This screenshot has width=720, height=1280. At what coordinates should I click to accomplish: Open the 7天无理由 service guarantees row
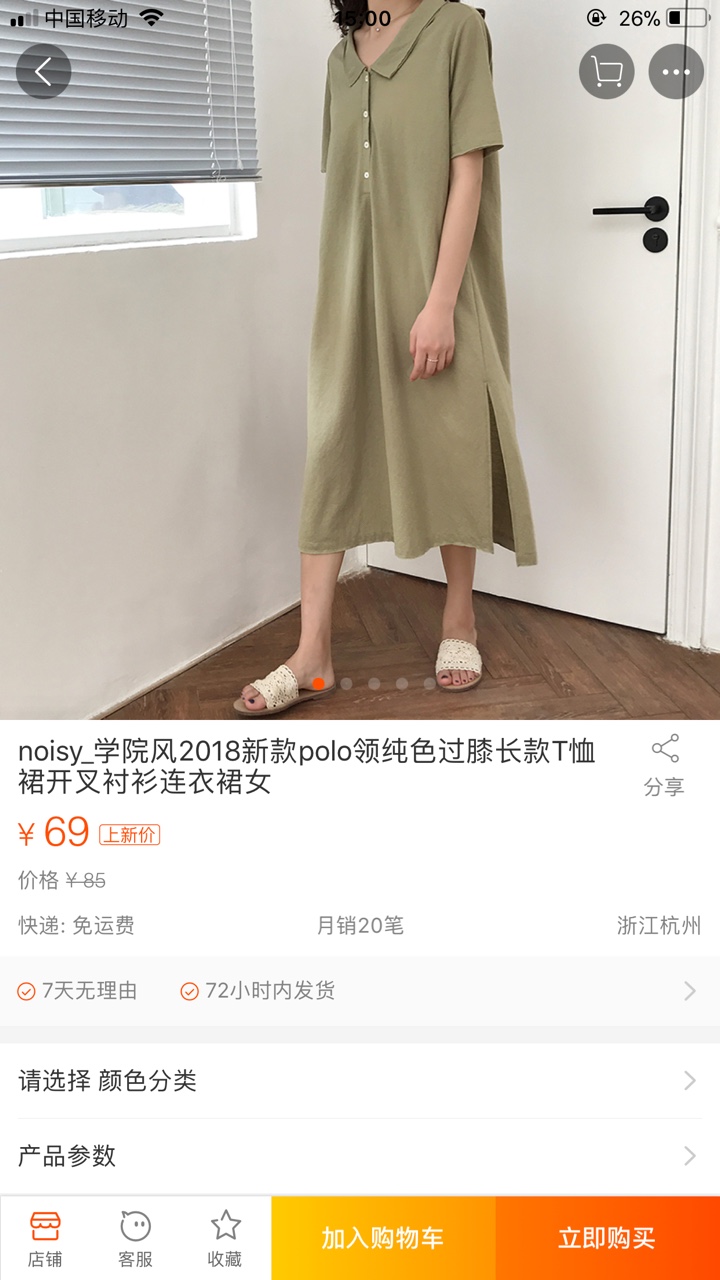pyautogui.click(x=360, y=991)
